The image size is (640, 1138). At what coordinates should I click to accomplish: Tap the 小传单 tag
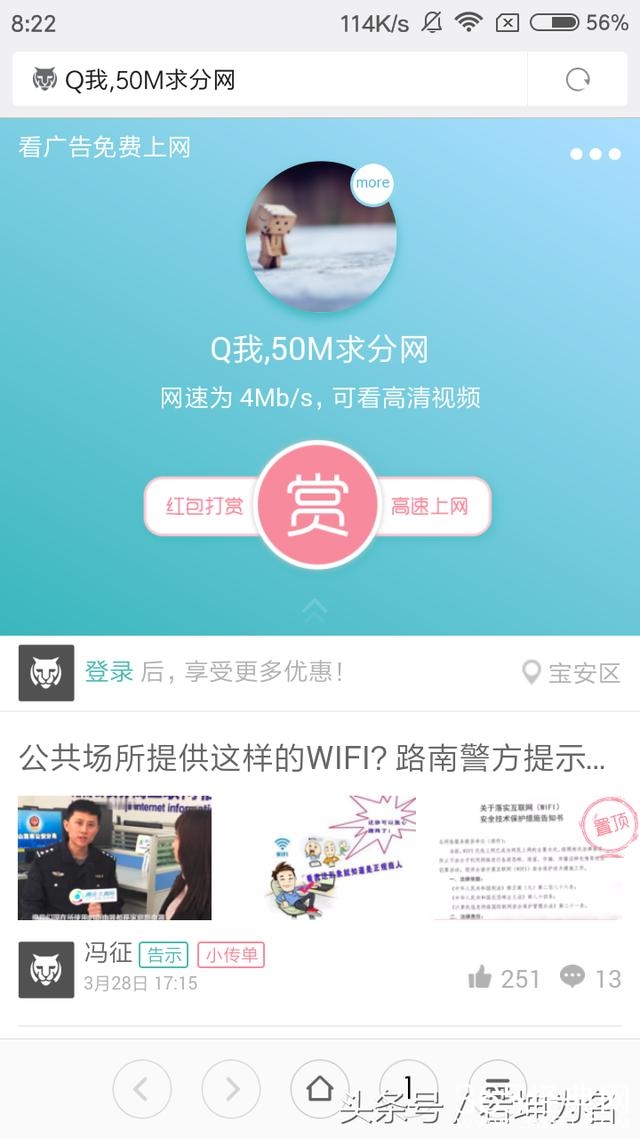(231, 955)
